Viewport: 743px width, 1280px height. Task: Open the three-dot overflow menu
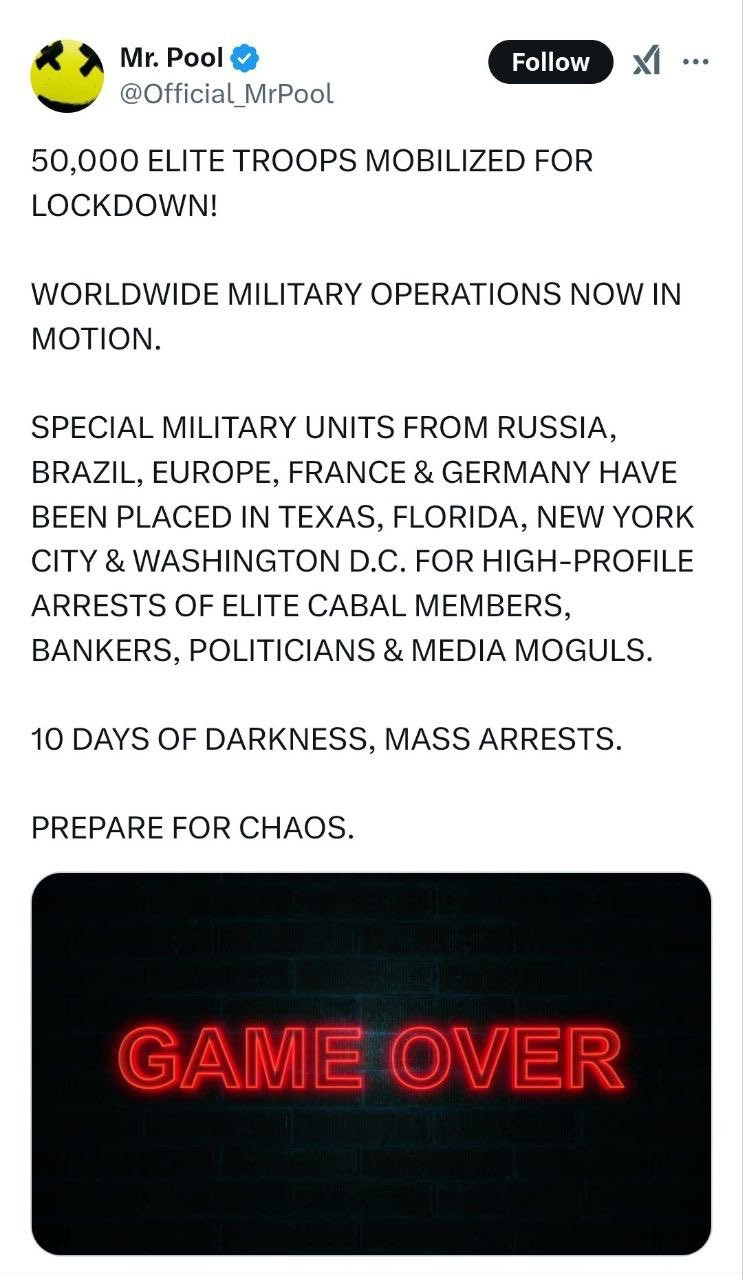[695, 62]
